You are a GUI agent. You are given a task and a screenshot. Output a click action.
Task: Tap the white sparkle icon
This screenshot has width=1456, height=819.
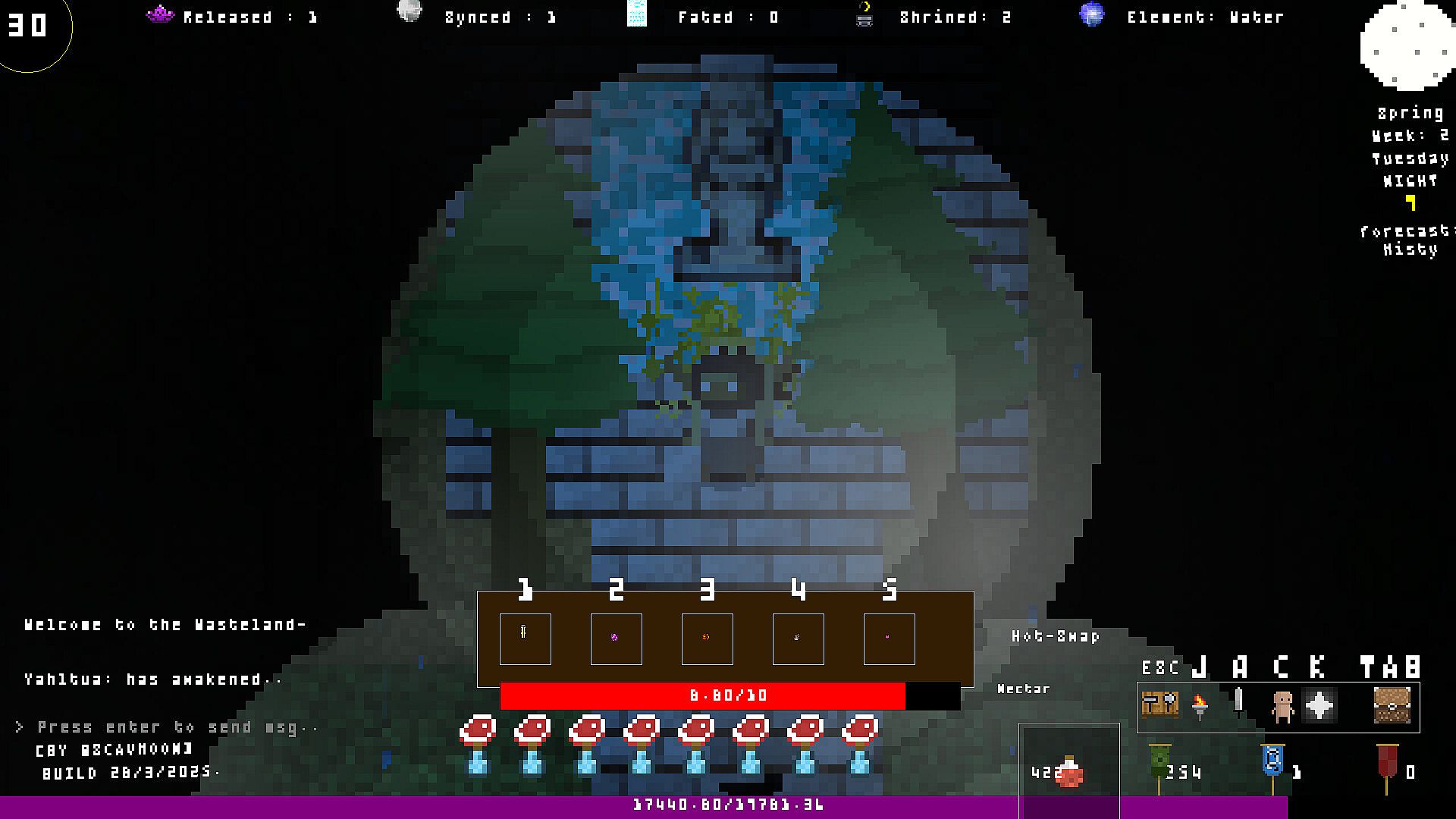[x=1319, y=705]
